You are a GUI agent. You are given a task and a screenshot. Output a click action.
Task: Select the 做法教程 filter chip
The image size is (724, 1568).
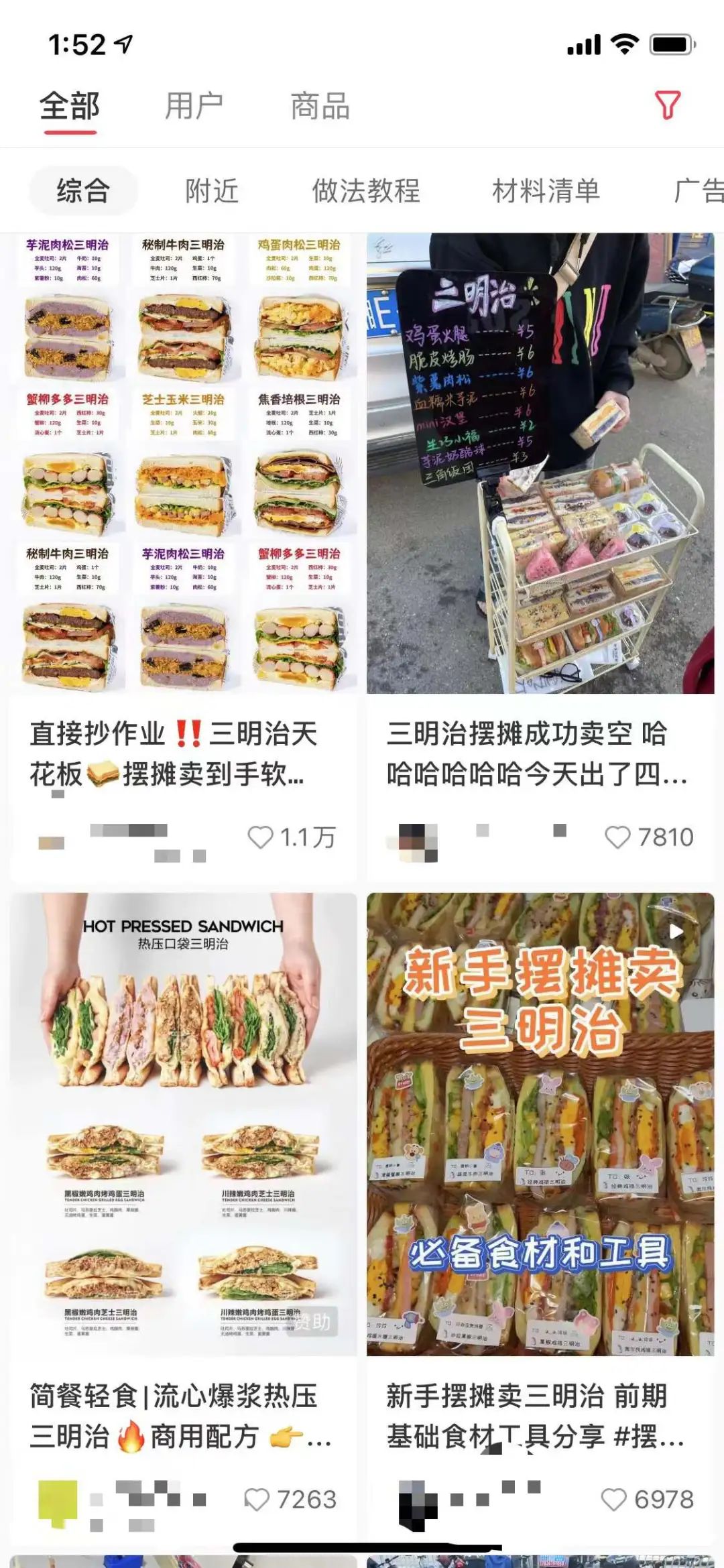366,191
